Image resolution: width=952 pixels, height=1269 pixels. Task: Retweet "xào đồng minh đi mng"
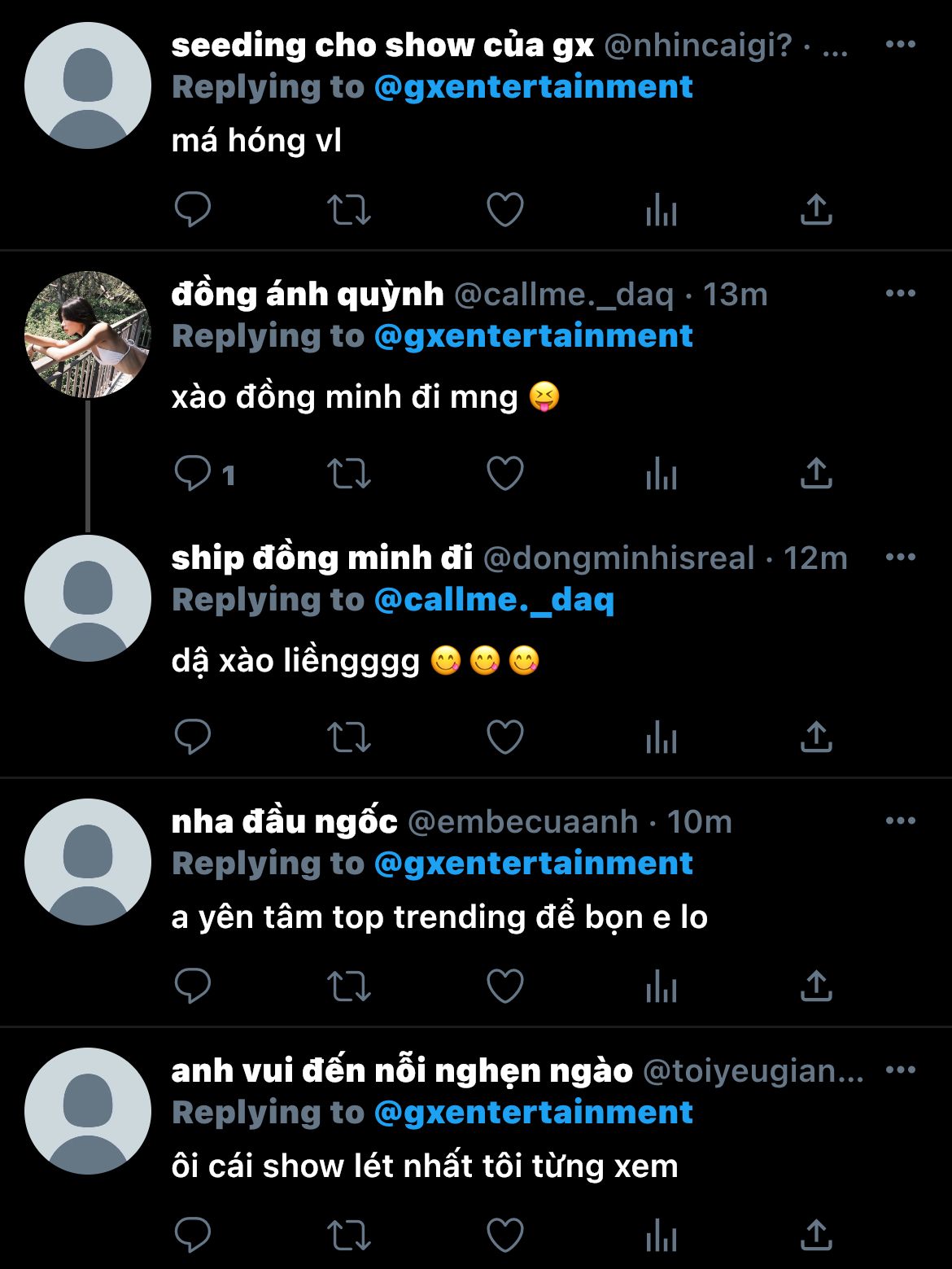pyautogui.click(x=348, y=473)
